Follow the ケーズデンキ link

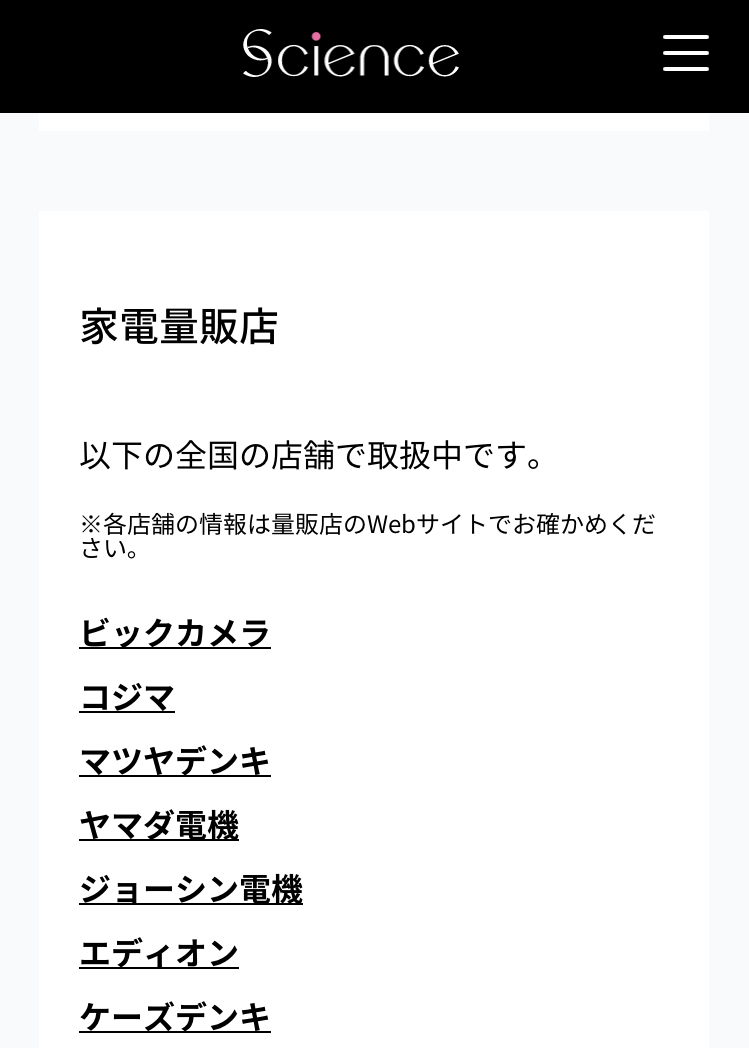click(175, 1017)
